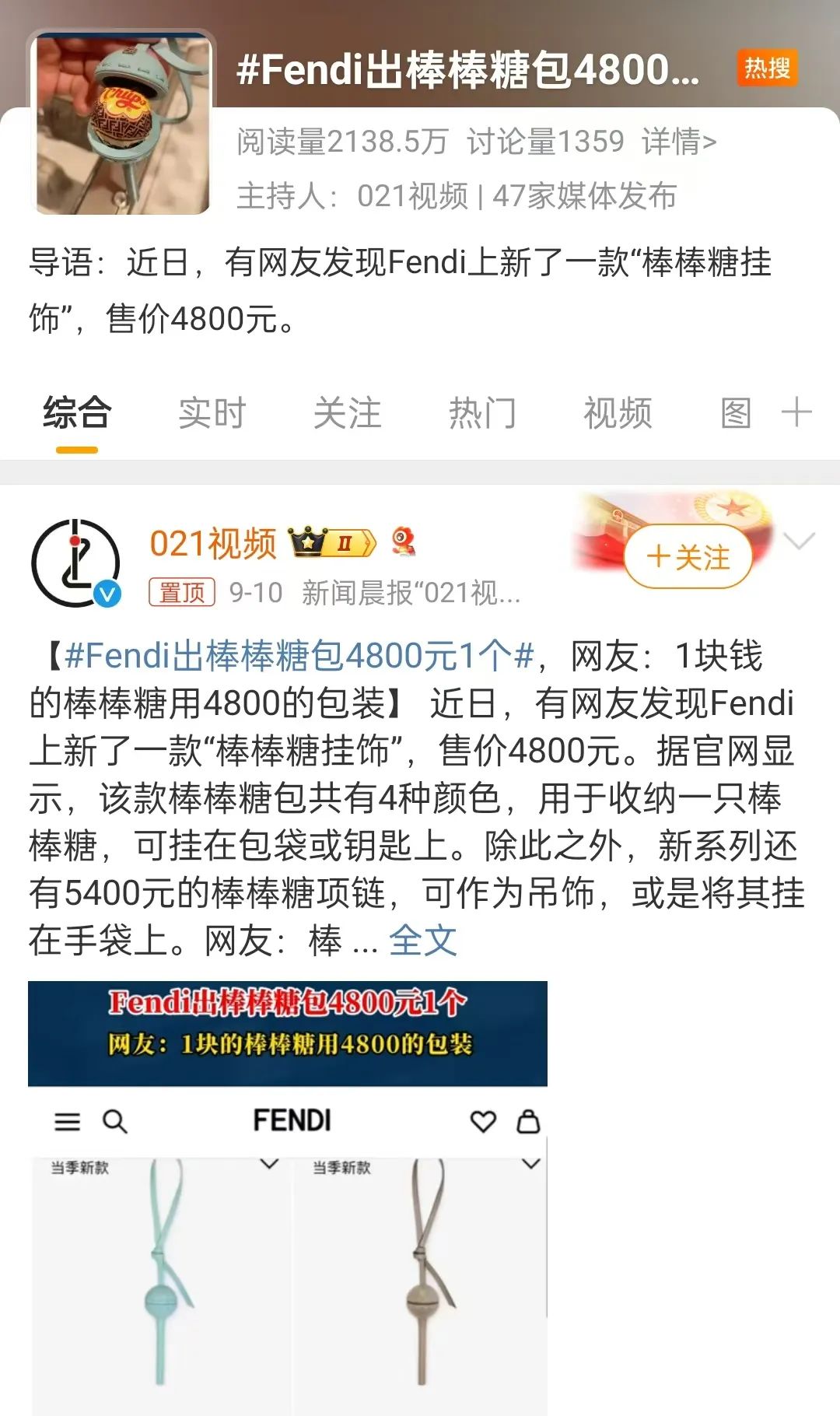Expand full post text via 全文

[x=422, y=940]
